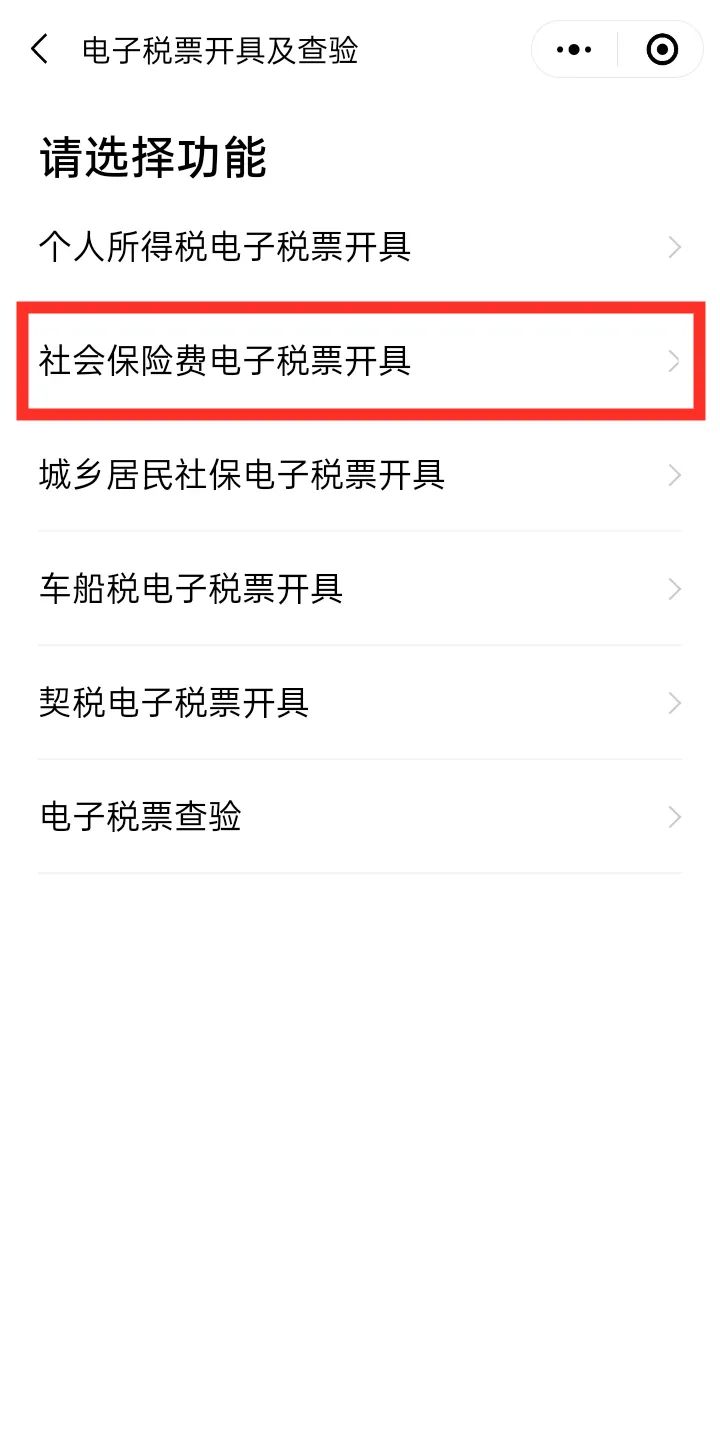Go to 电子税票查验

coord(360,817)
